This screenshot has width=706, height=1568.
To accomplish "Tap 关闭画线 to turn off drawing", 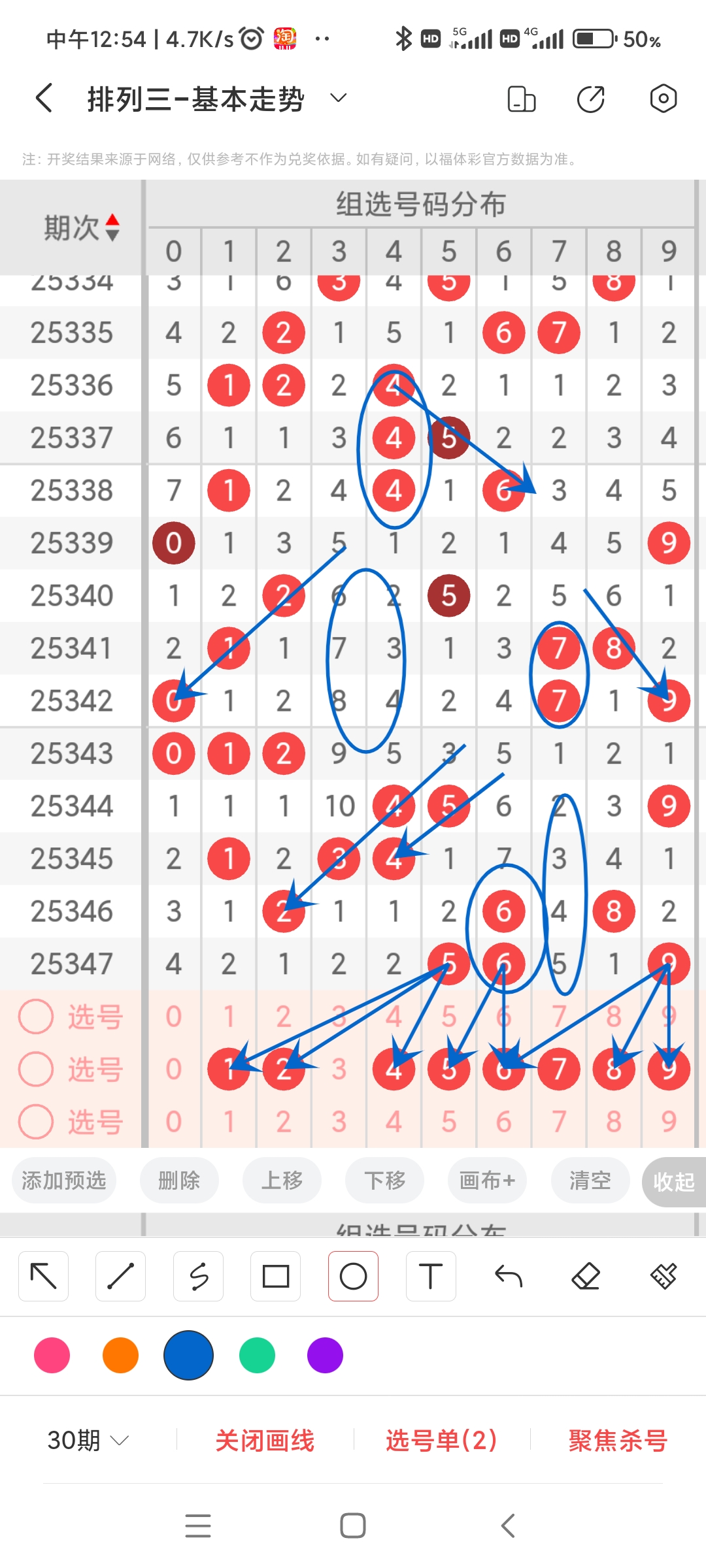I will coord(265,1441).
